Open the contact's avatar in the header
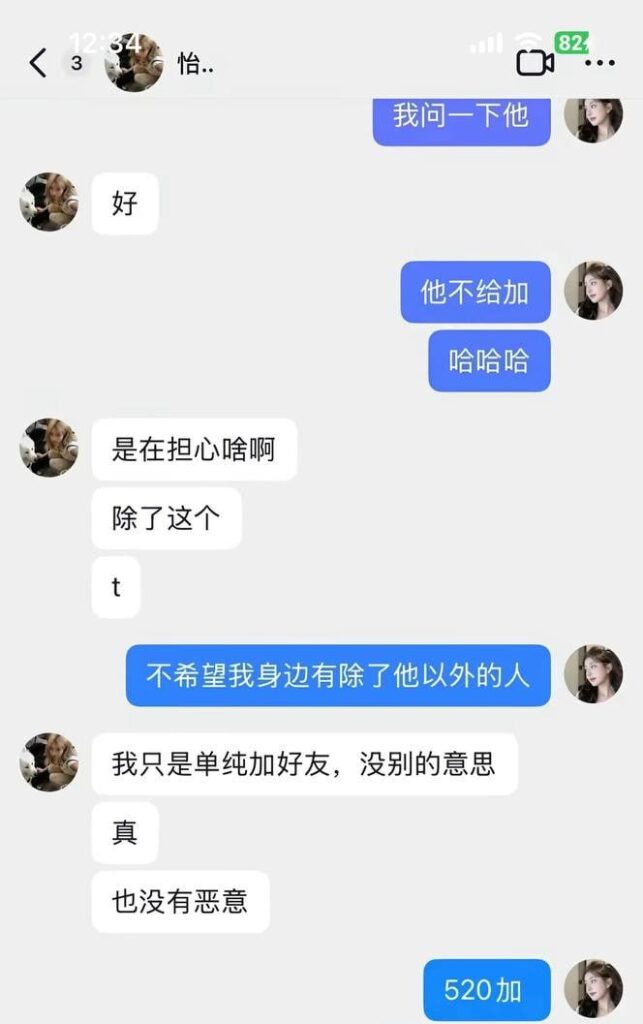Screen dimensions: 643x1024 tap(134, 63)
